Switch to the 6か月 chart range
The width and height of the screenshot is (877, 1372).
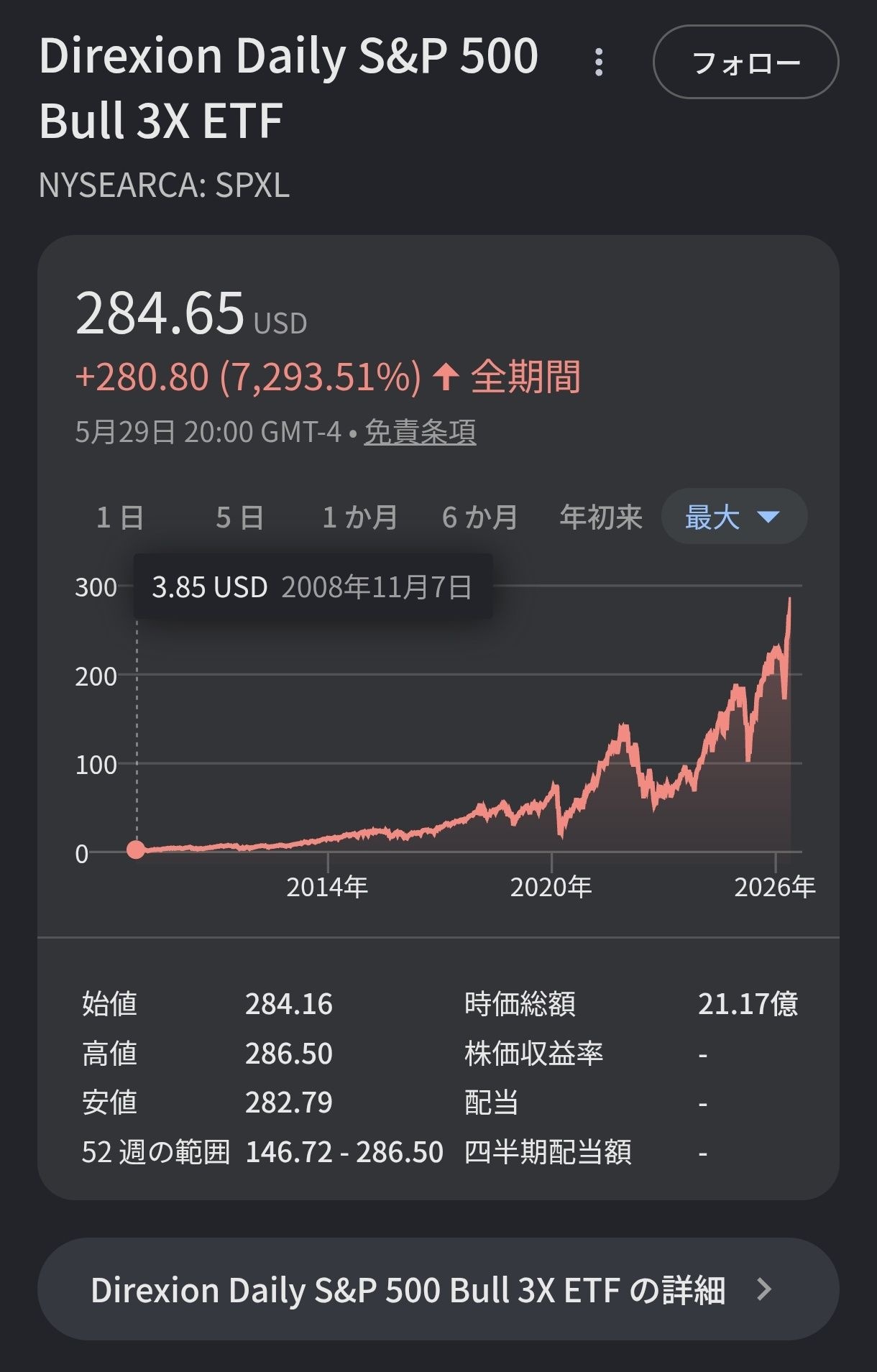click(479, 517)
